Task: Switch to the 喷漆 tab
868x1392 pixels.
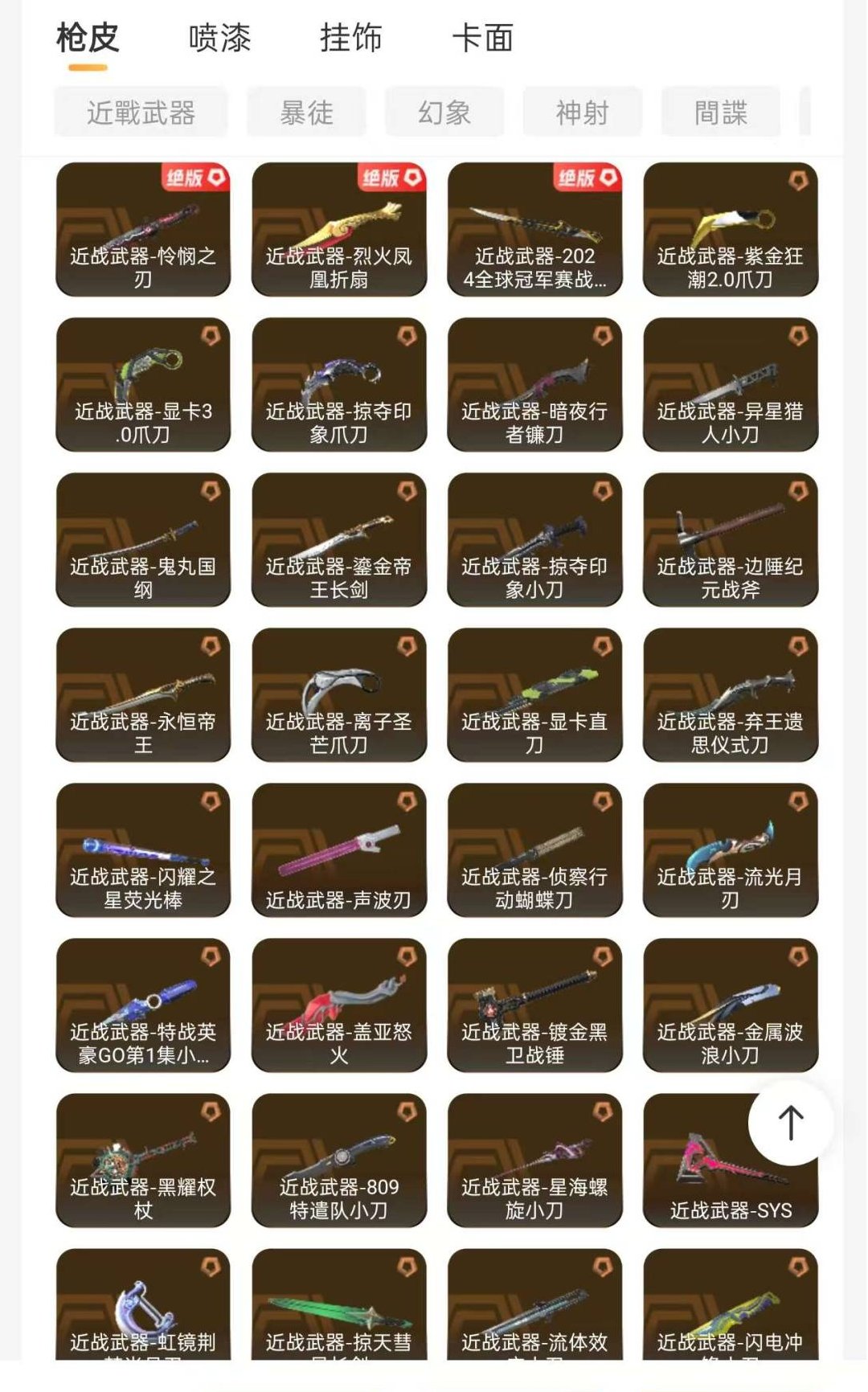Action: [x=219, y=37]
